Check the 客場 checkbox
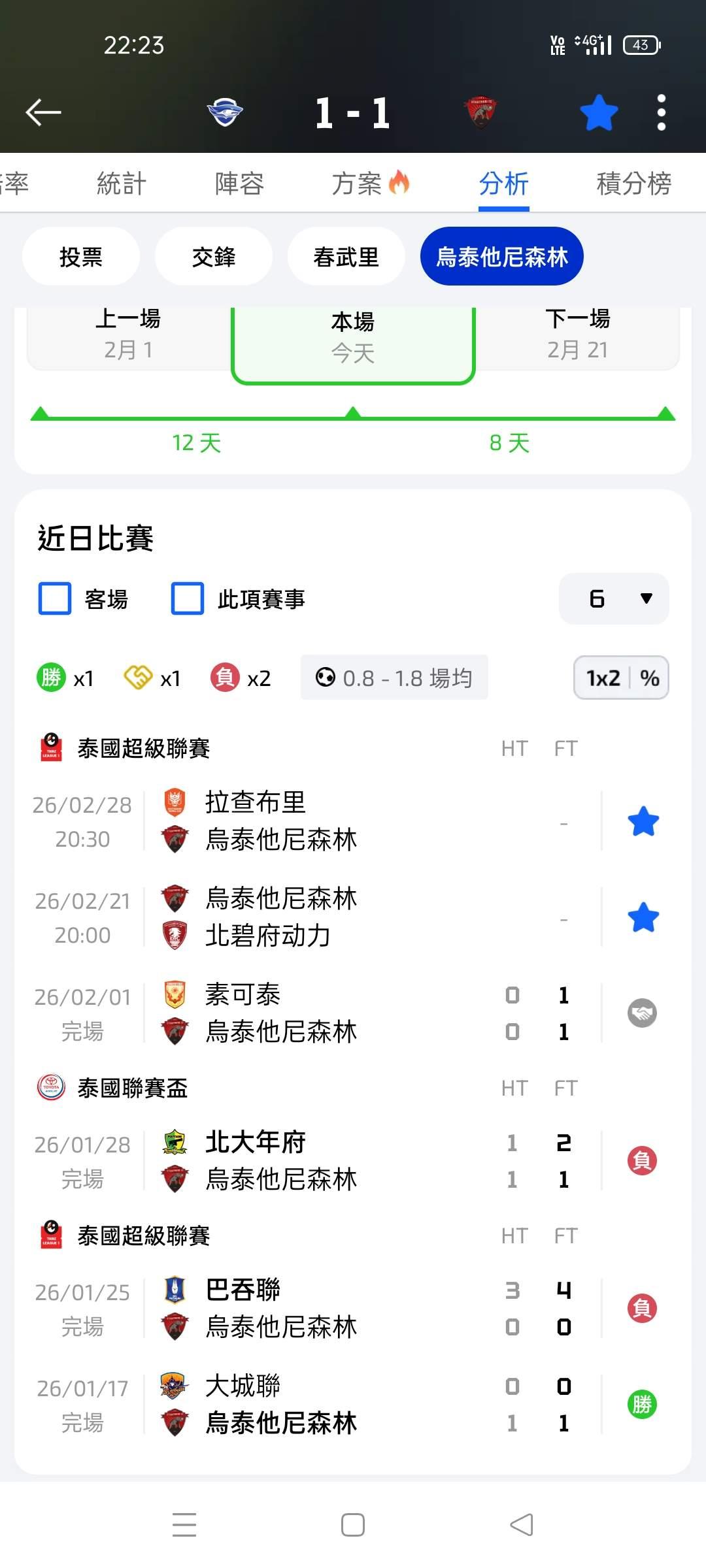Image resolution: width=706 pixels, height=1568 pixels. 56,599
